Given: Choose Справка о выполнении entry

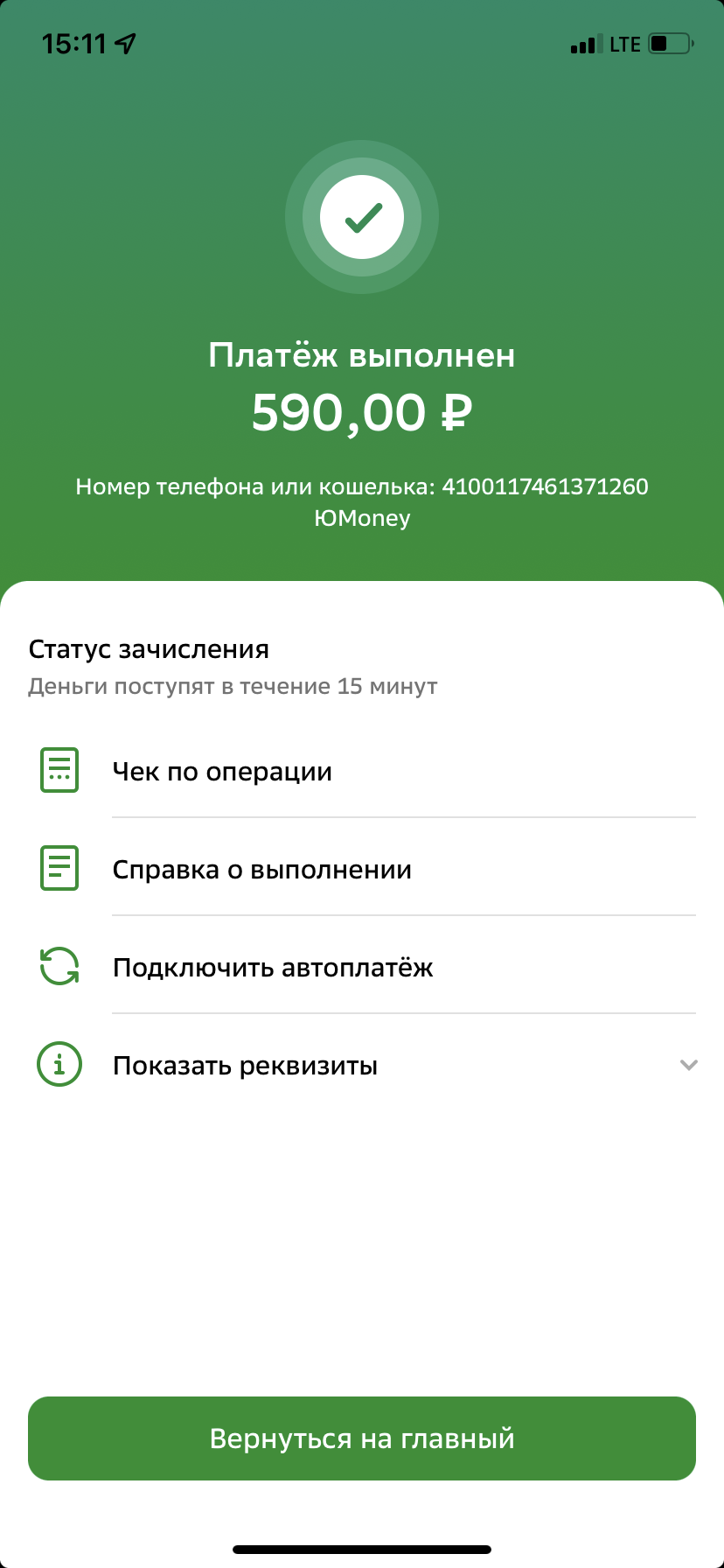Looking at the screenshot, I should 262,869.
